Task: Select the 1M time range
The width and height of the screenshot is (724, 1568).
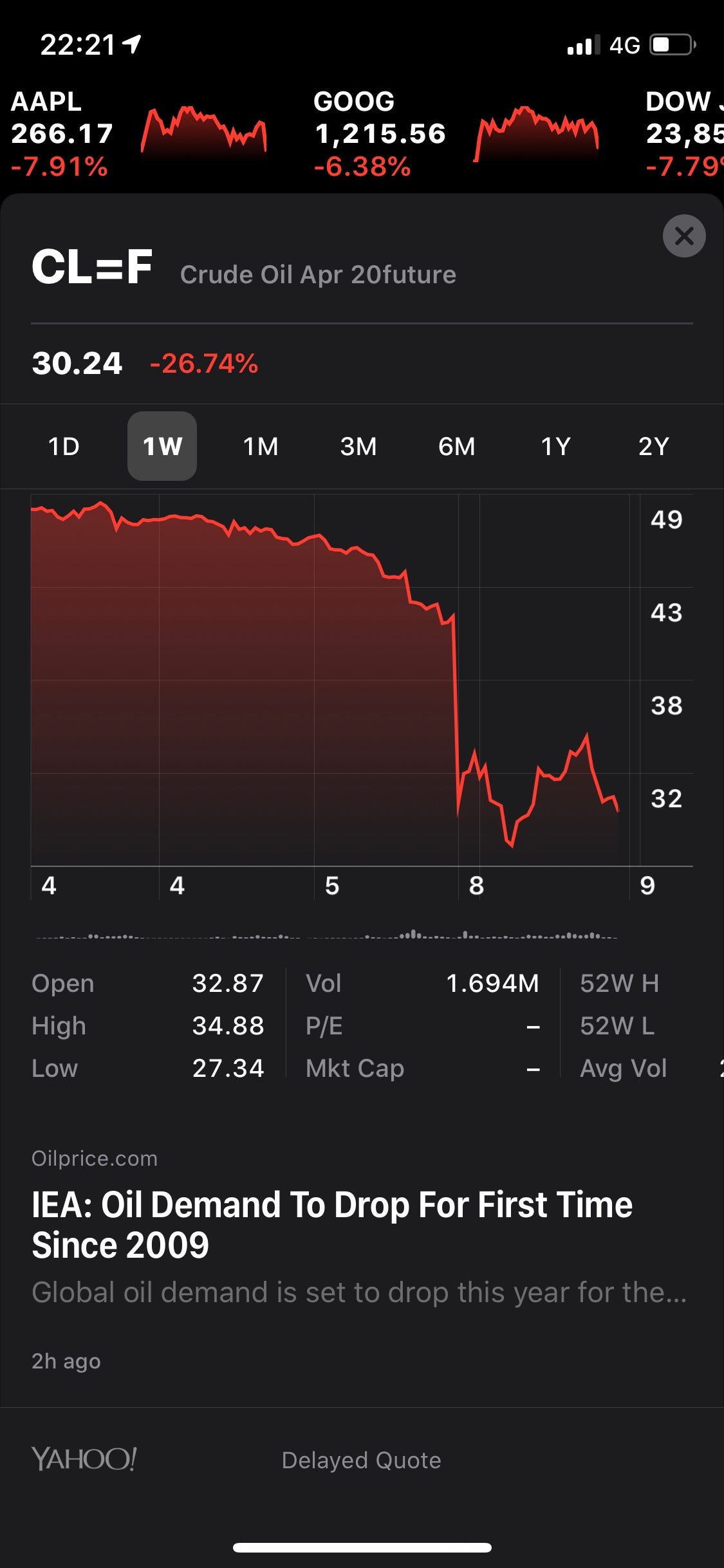Action: (x=260, y=446)
